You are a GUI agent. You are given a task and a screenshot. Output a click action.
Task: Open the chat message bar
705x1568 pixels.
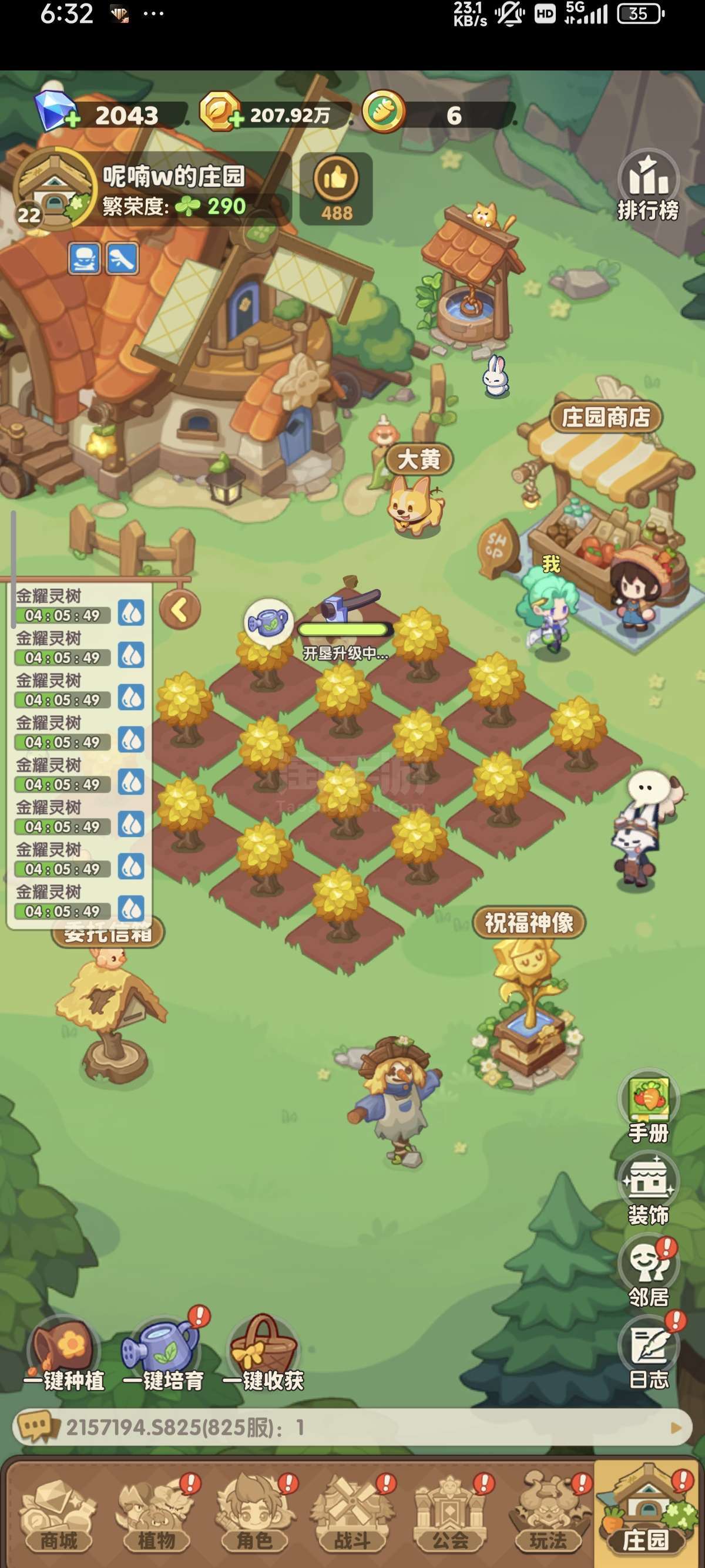(x=352, y=1428)
